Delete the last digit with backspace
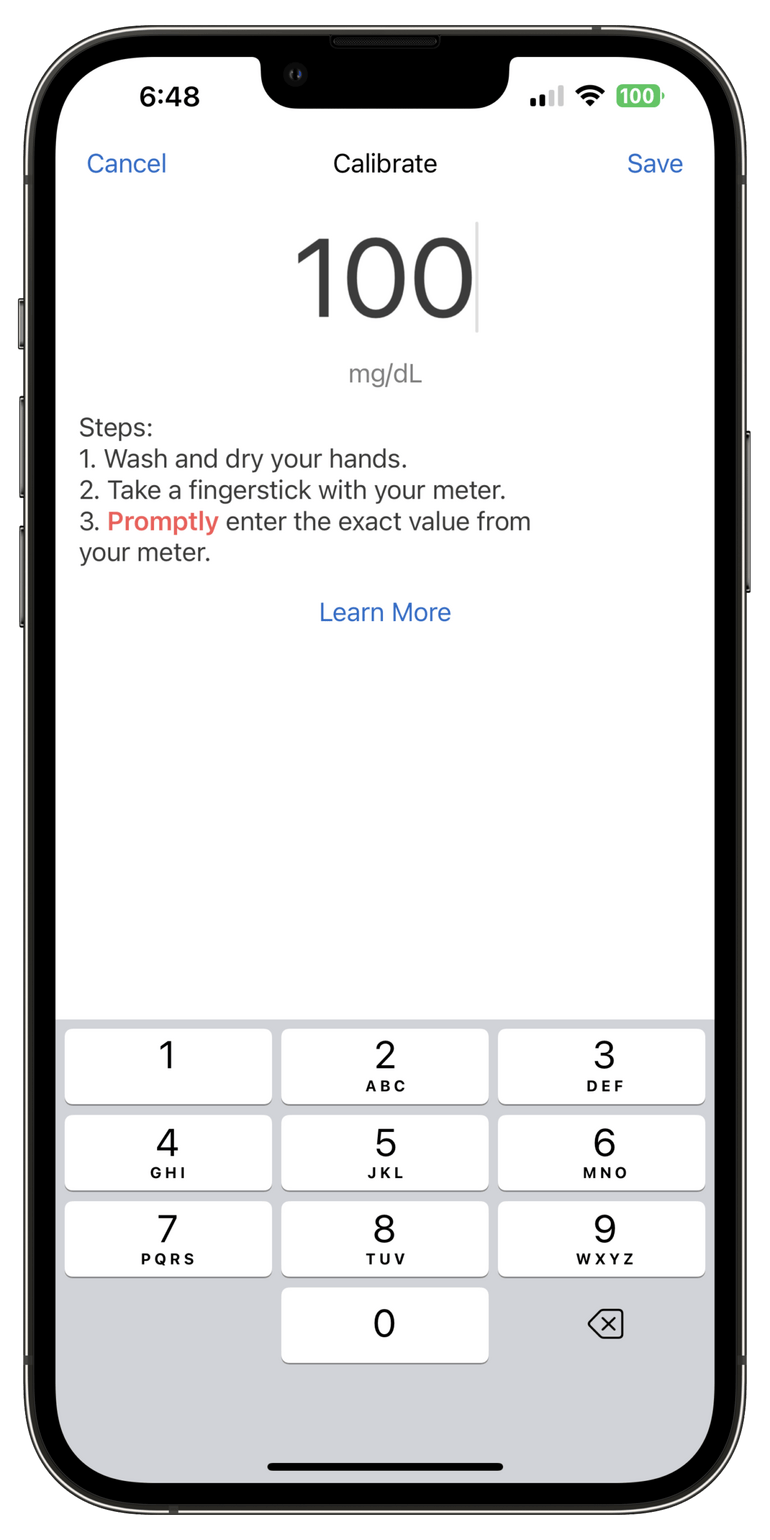770x1540 pixels. coord(605,1325)
